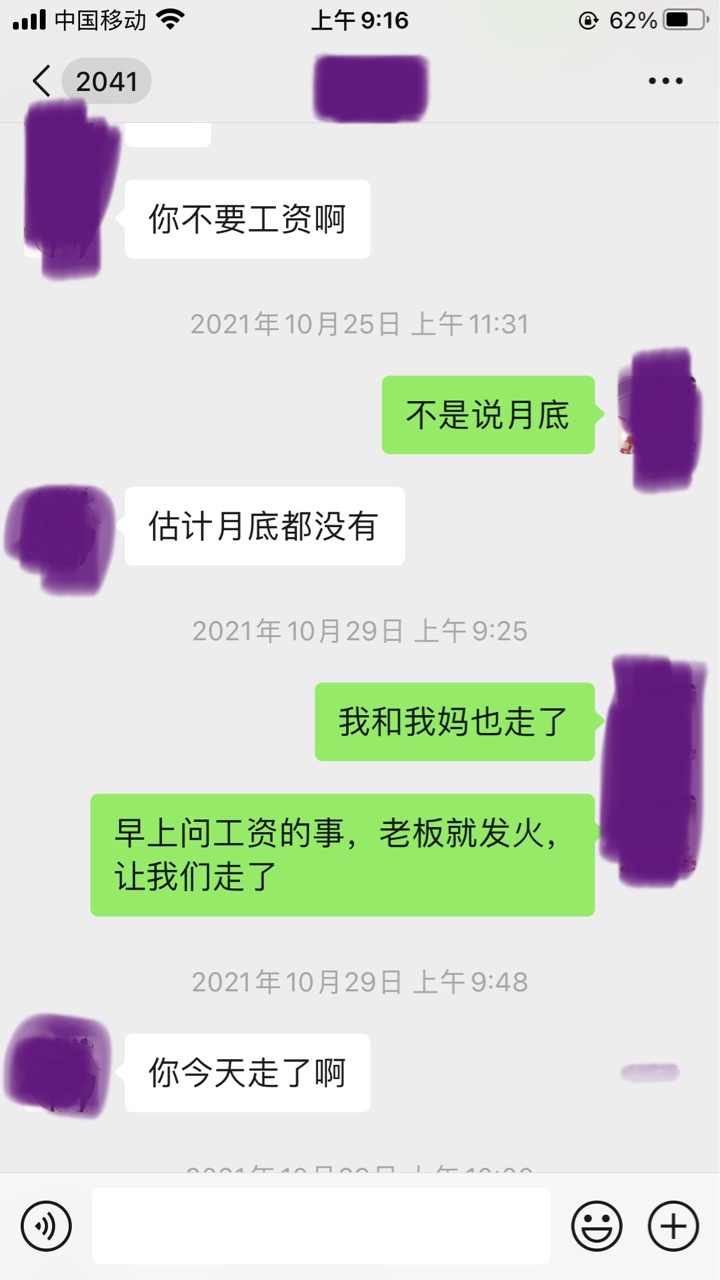Image resolution: width=720 pixels, height=1280 pixels.
Task: Open contact's avatar beside 你今天走了啊
Action: (60, 1071)
